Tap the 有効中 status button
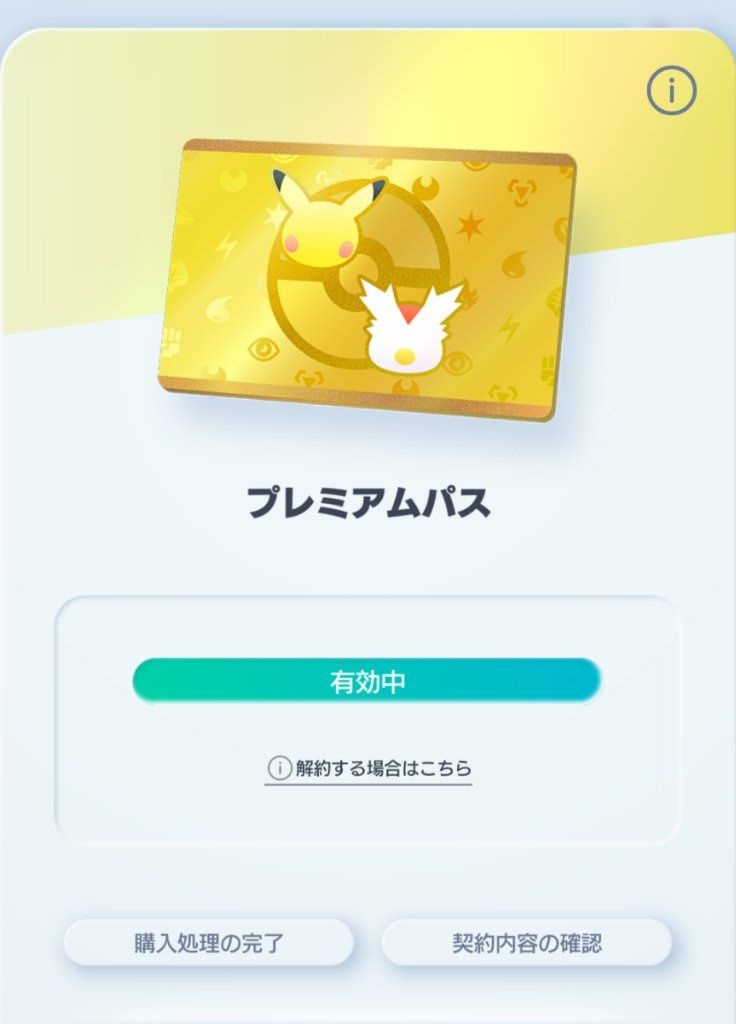Image resolution: width=736 pixels, height=1024 pixels. click(x=367, y=682)
